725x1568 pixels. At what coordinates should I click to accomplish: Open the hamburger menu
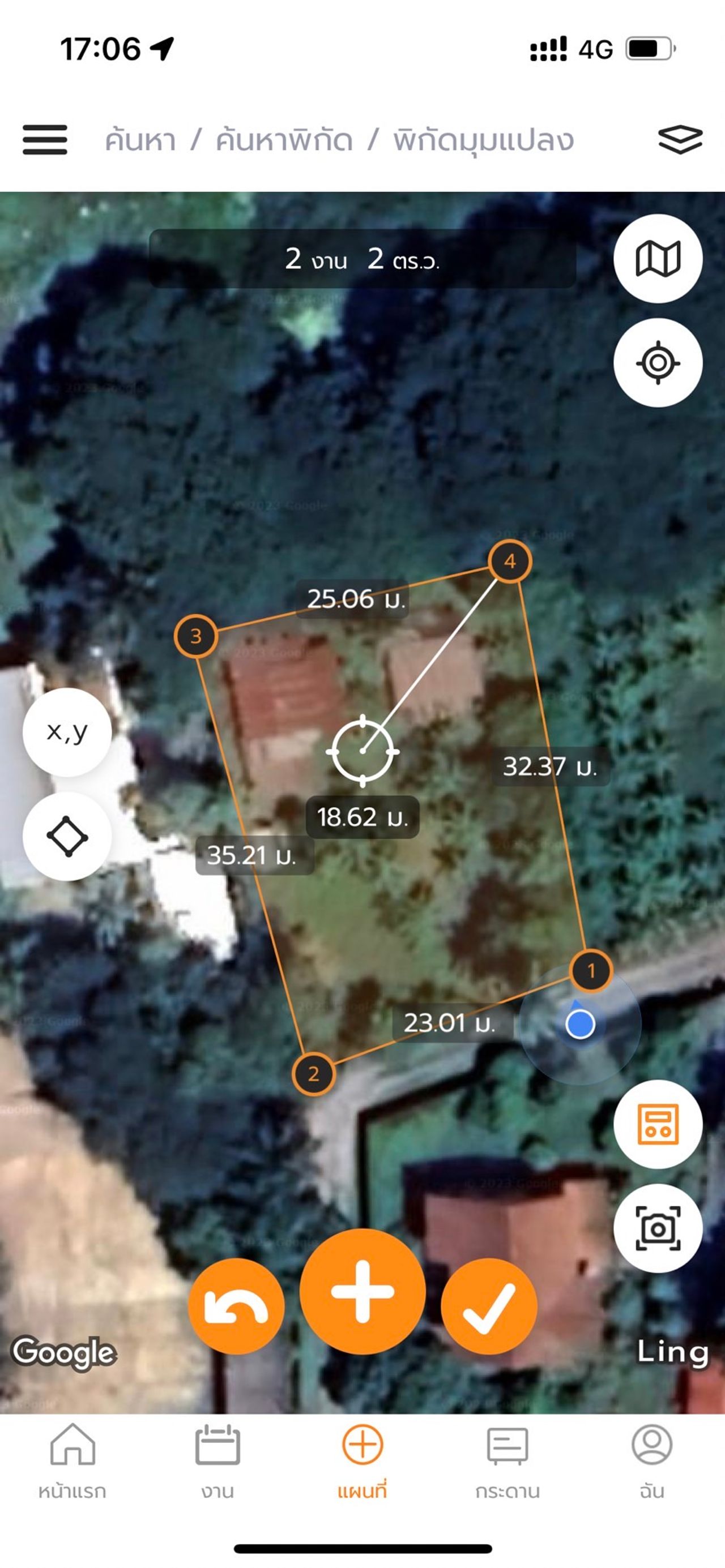pos(45,139)
